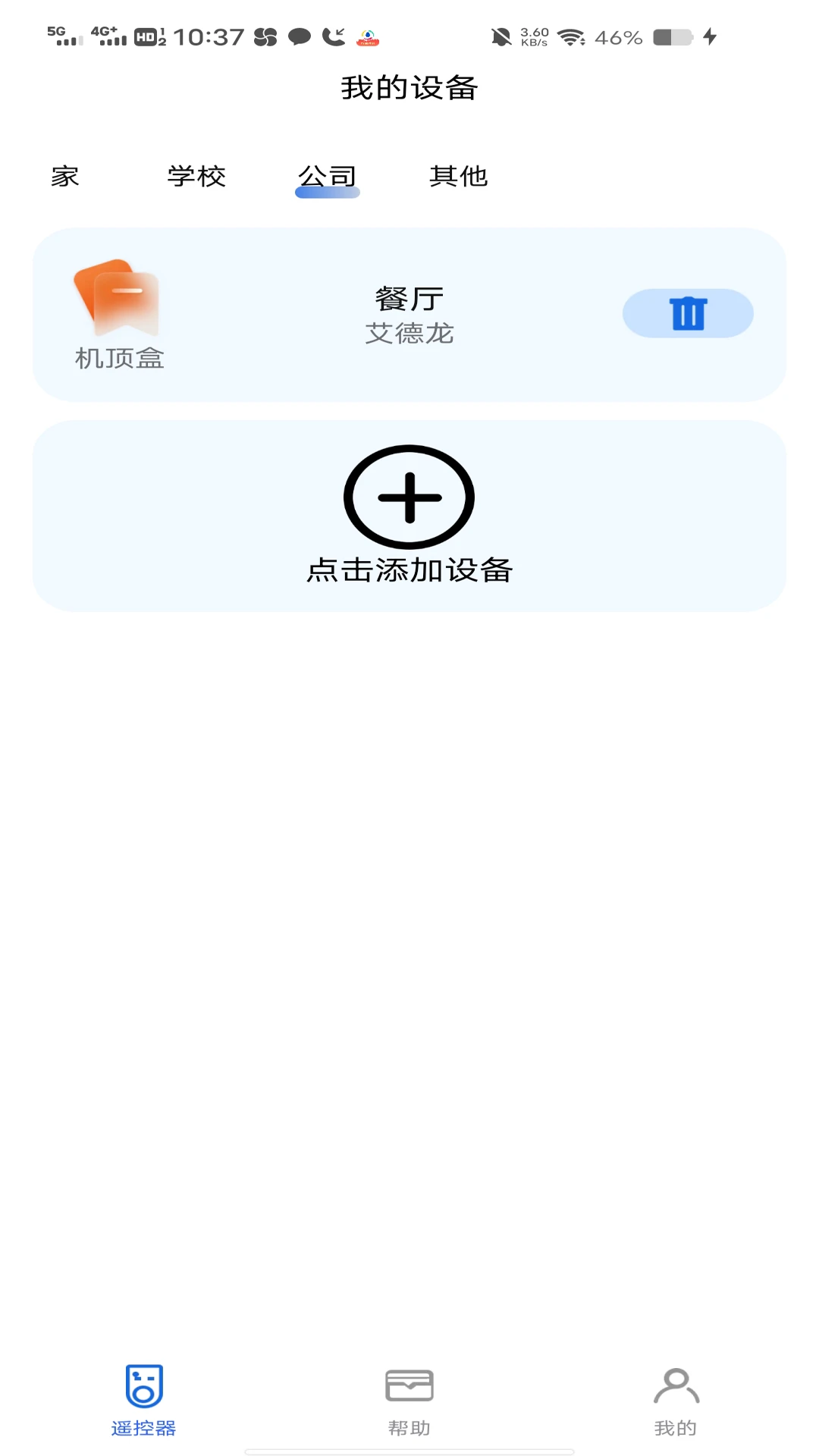The width and height of the screenshot is (819, 1456).
Task: Open the 帮助 help icon
Action: click(409, 1383)
